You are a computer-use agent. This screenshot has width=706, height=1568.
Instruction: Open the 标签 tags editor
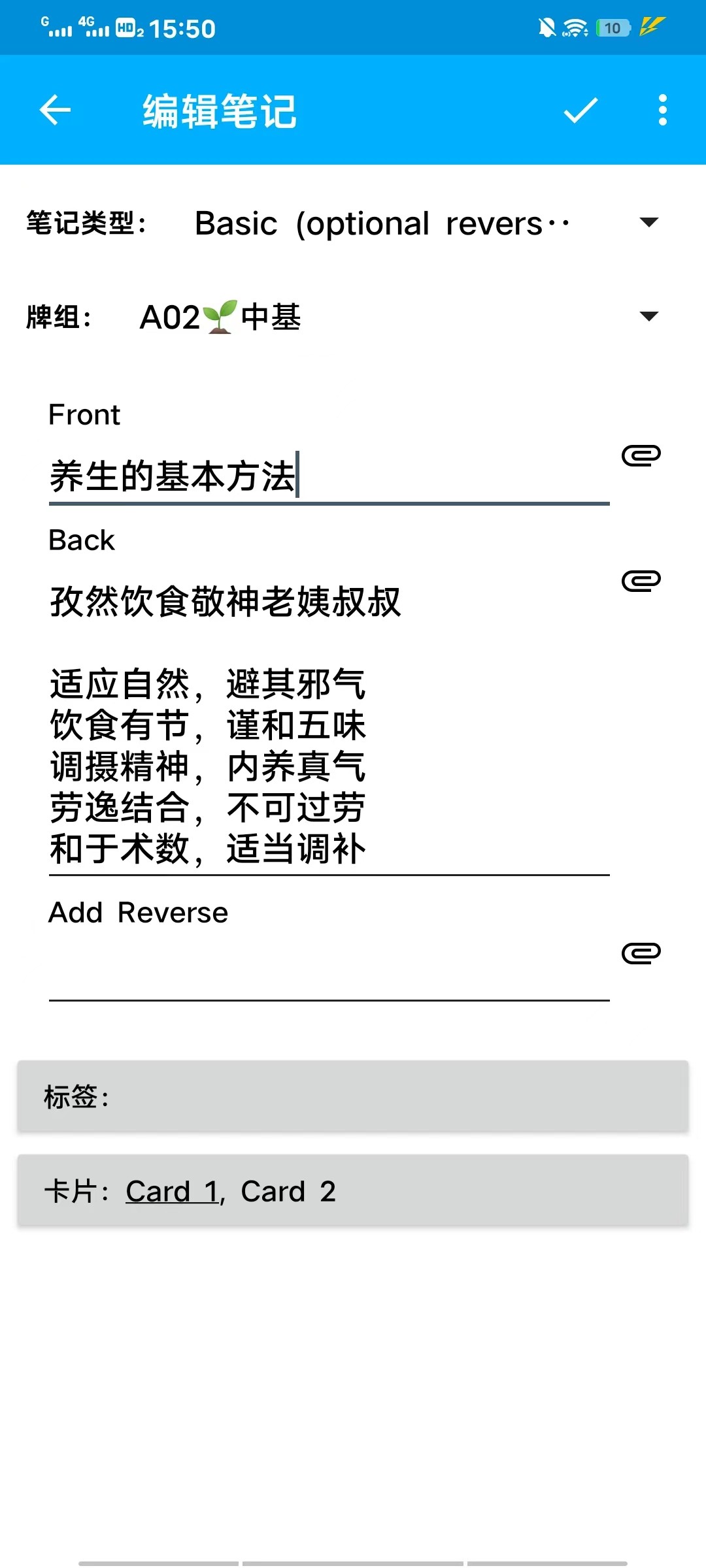pyautogui.click(x=353, y=1096)
